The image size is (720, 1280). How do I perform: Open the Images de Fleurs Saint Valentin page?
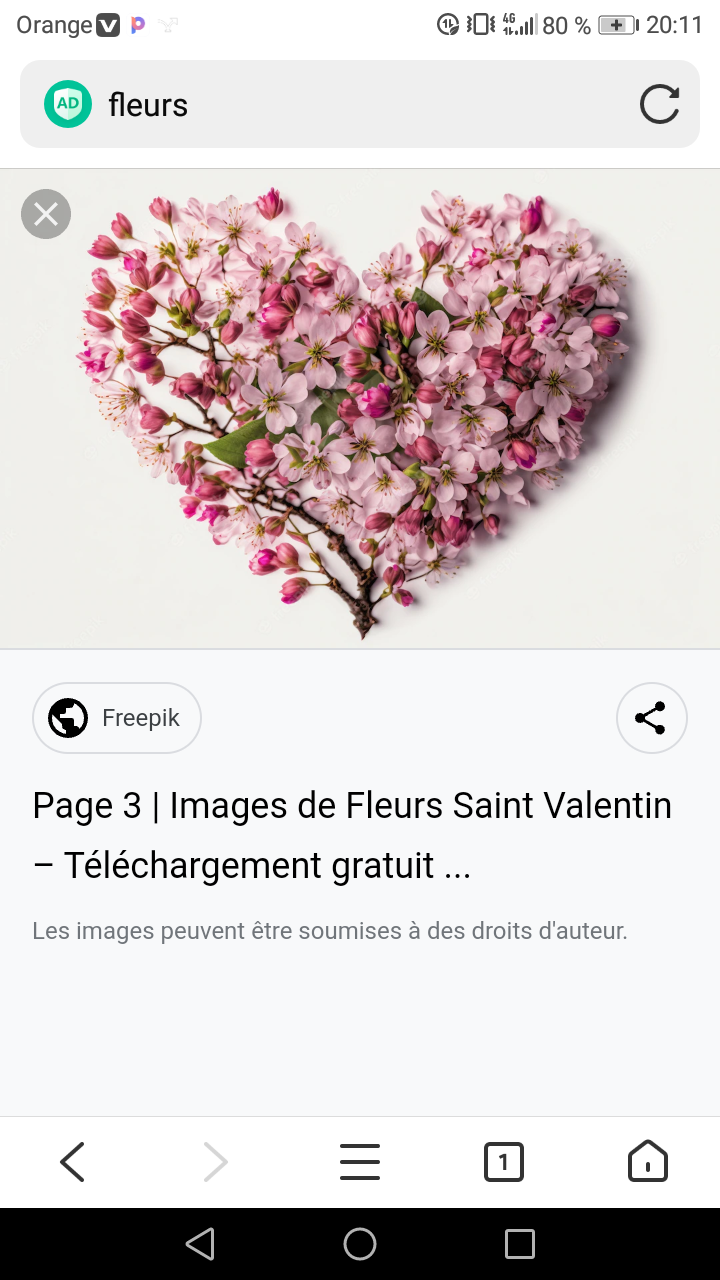tap(352, 835)
